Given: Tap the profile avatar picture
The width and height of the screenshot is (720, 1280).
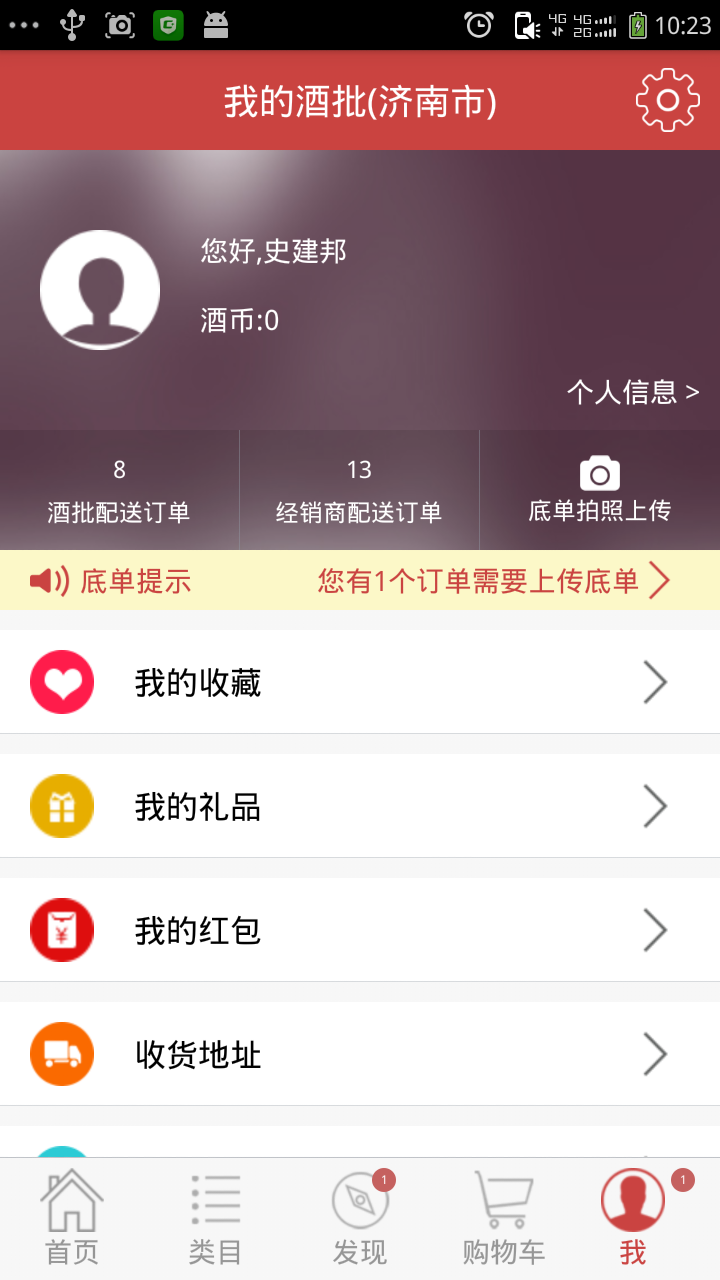Looking at the screenshot, I should (x=100, y=290).
